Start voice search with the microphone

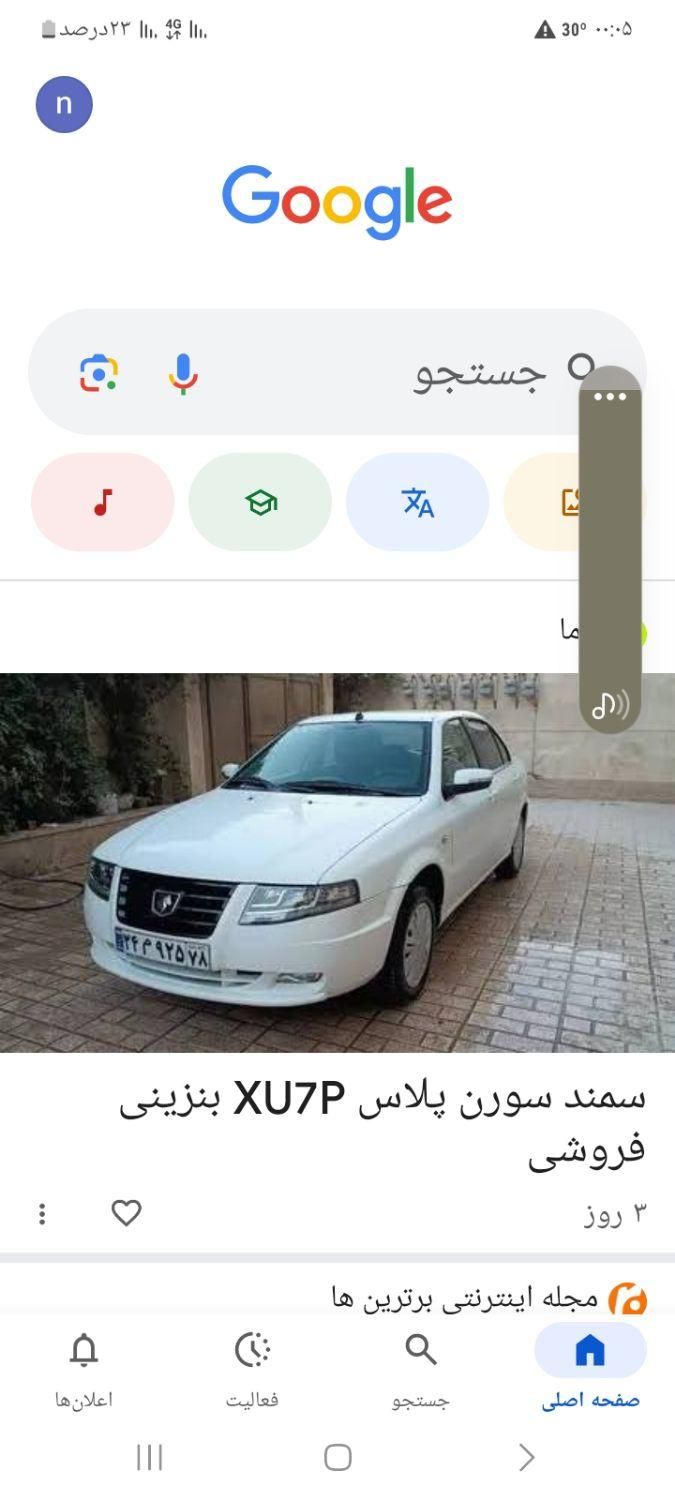click(x=182, y=373)
